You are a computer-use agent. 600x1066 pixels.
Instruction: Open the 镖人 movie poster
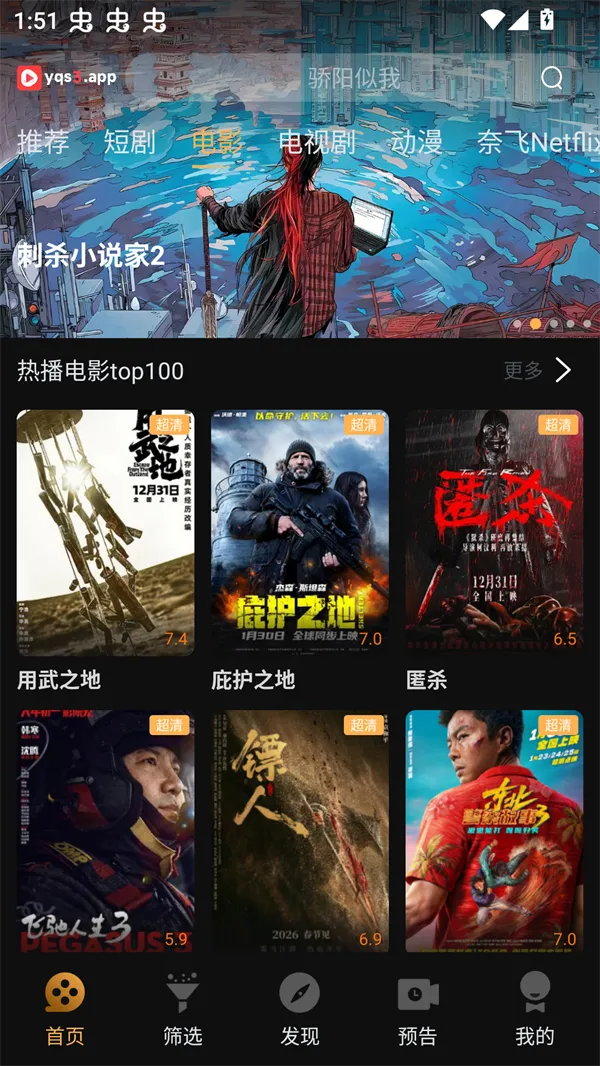click(x=300, y=830)
